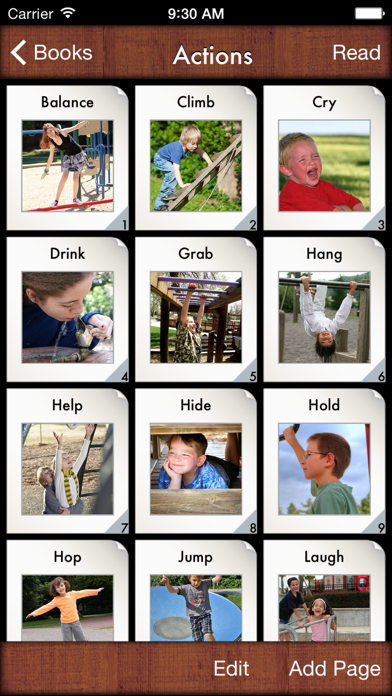View the Grab page

click(196, 310)
